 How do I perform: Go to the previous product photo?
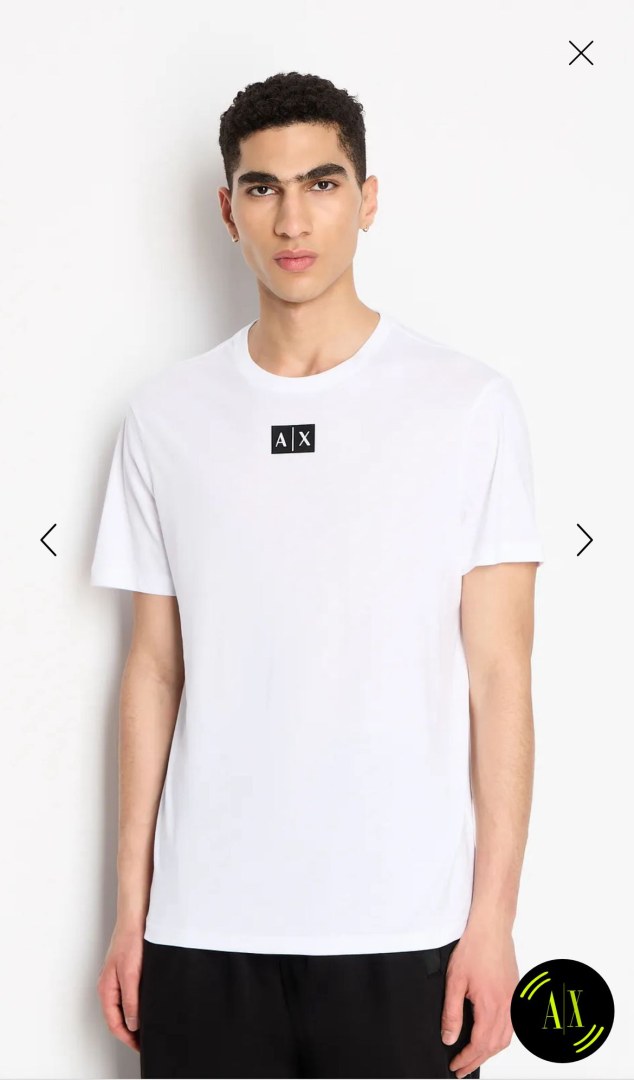(x=49, y=540)
